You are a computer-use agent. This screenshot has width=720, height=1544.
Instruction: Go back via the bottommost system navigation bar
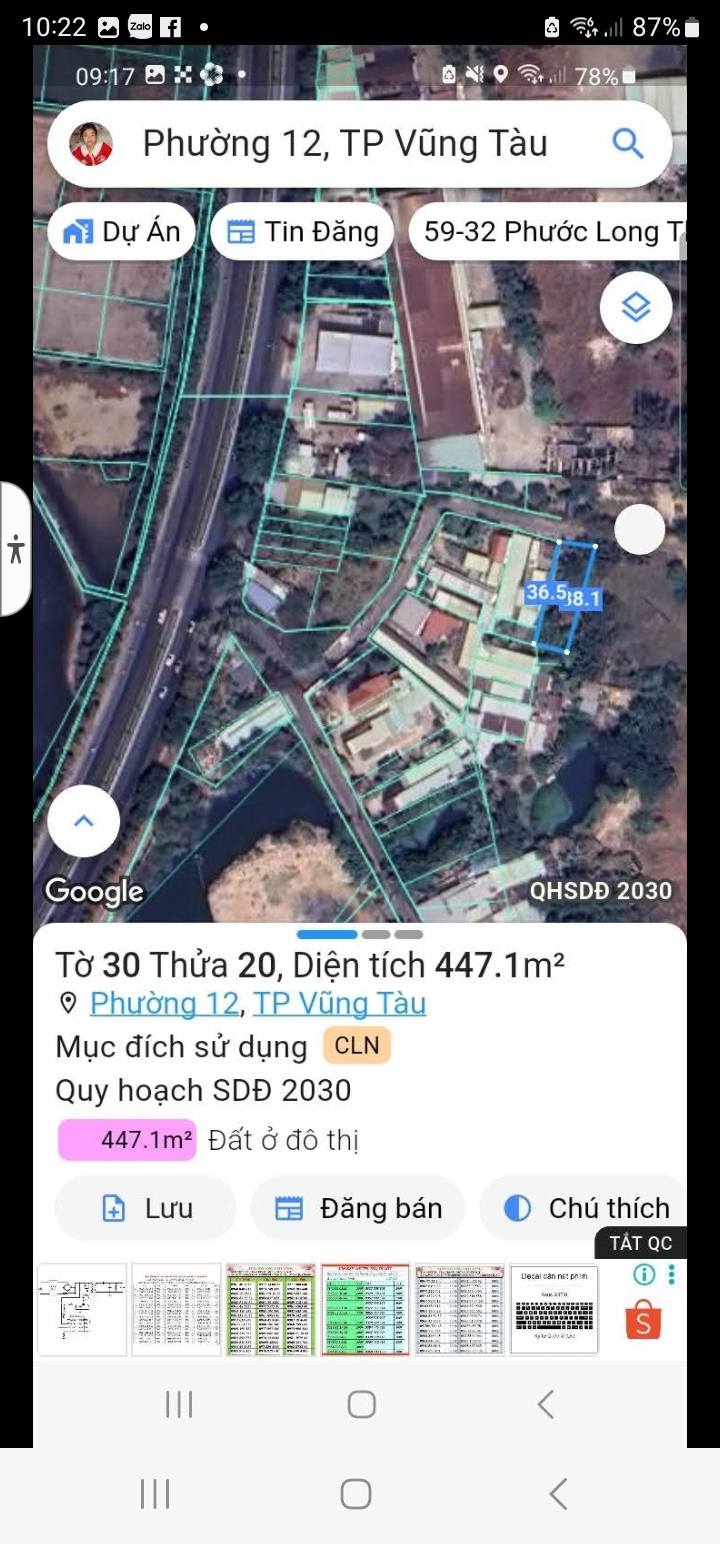click(x=558, y=1494)
